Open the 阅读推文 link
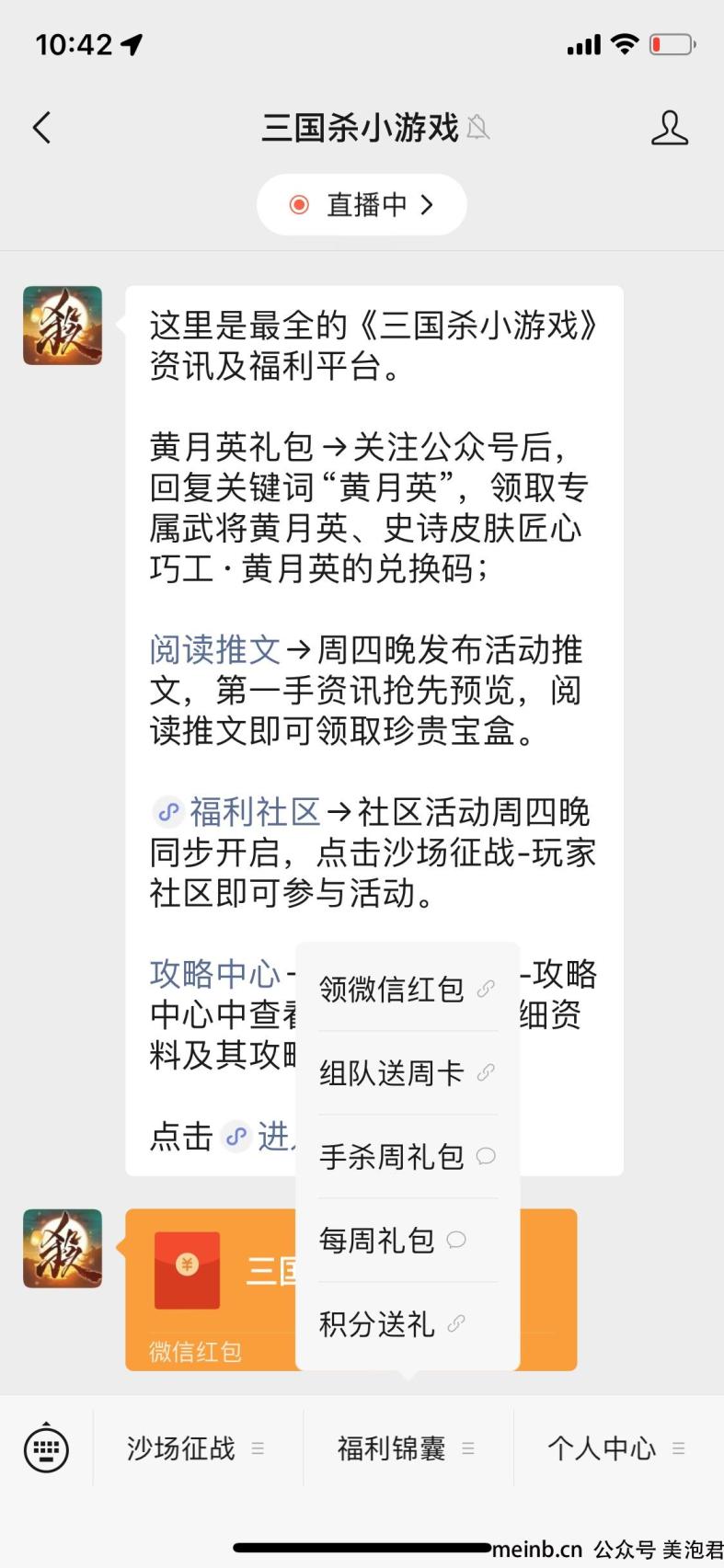 pos(214,650)
